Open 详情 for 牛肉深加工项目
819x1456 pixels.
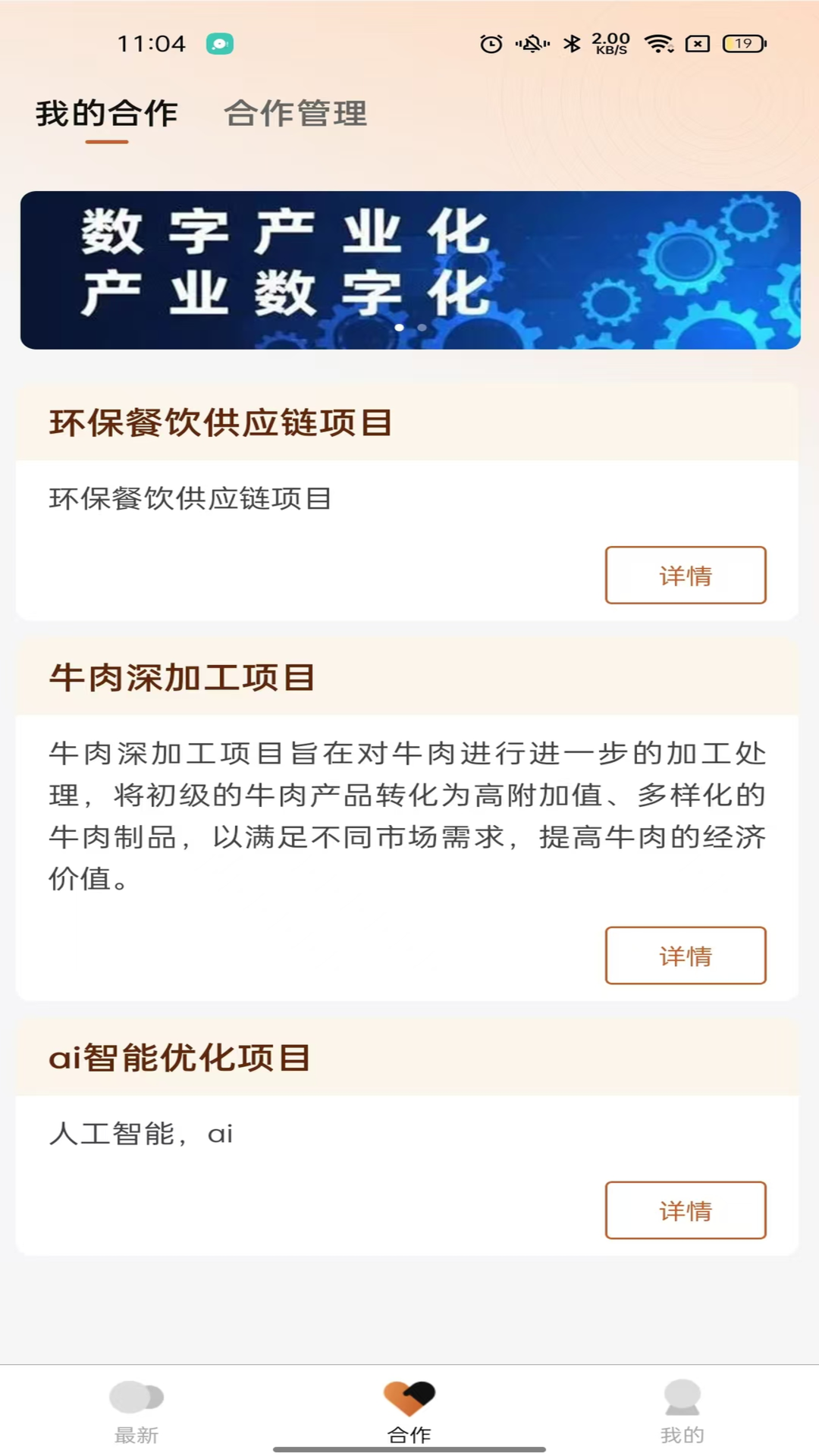pyautogui.click(x=684, y=956)
